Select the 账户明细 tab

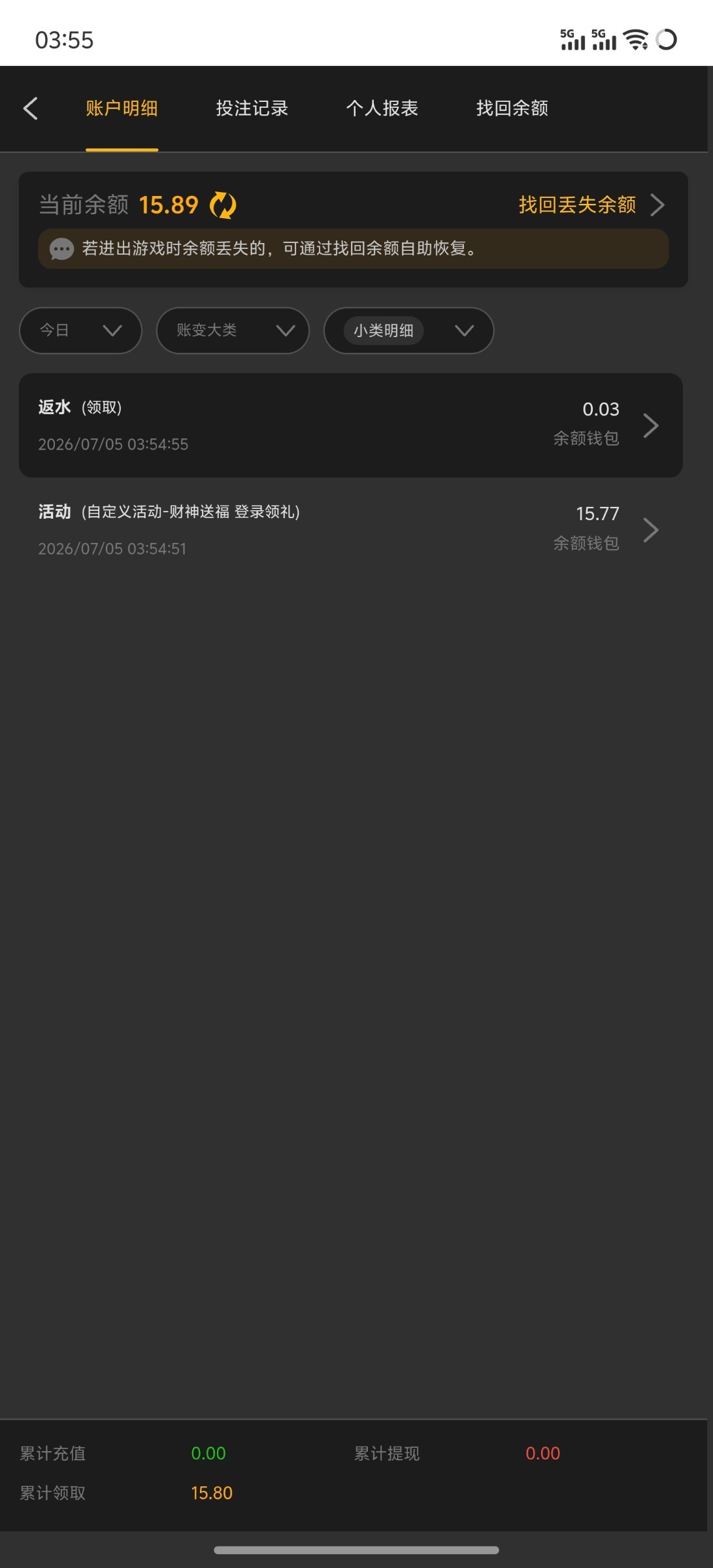coord(122,108)
